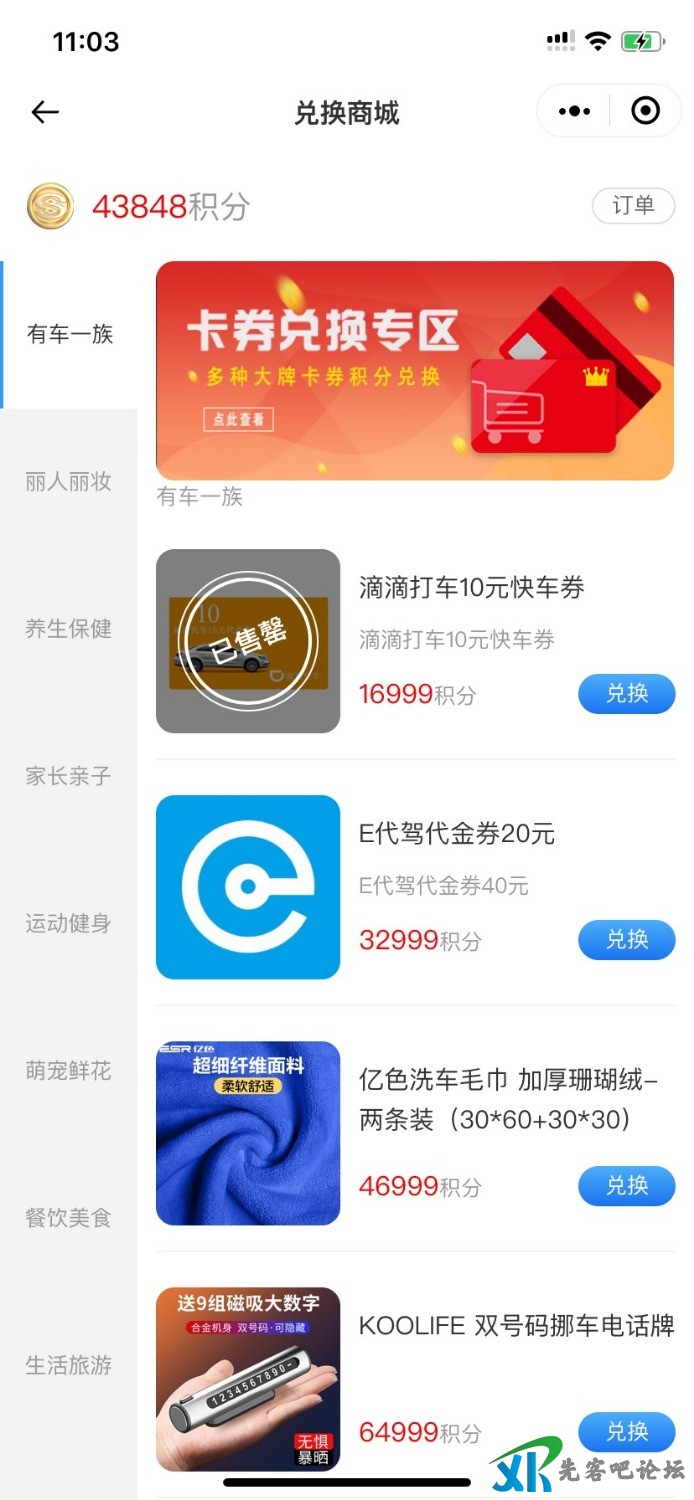Open the 订单 orders page

pyautogui.click(x=633, y=206)
